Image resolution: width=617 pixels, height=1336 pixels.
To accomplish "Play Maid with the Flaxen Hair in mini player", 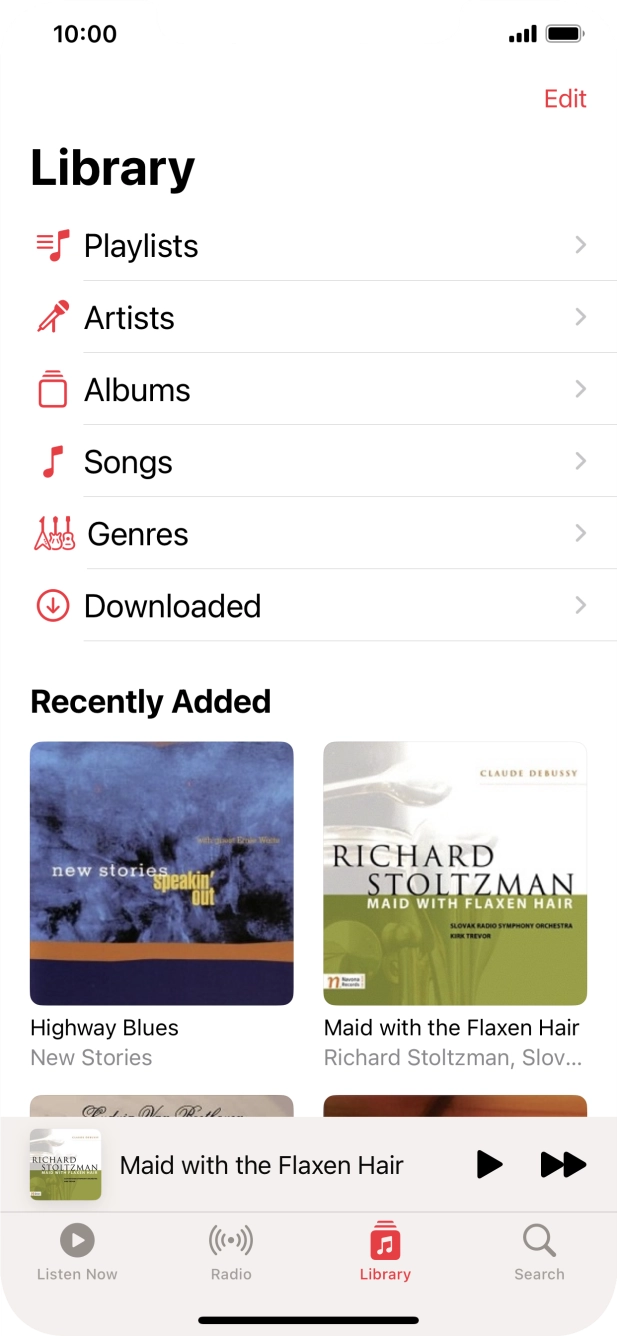I will (x=489, y=1164).
